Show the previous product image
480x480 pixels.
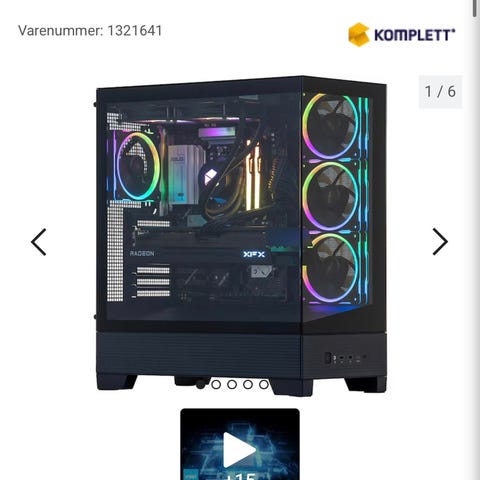click(x=39, y=242)
